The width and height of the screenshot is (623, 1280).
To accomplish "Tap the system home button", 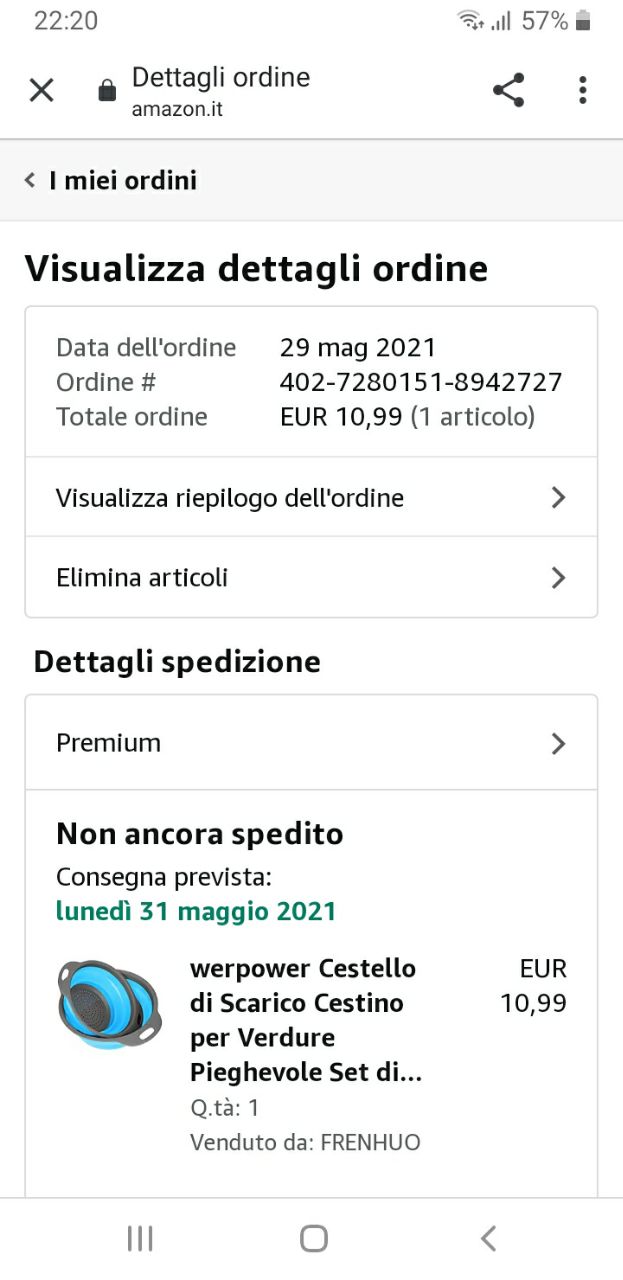I will point(314,1239).
